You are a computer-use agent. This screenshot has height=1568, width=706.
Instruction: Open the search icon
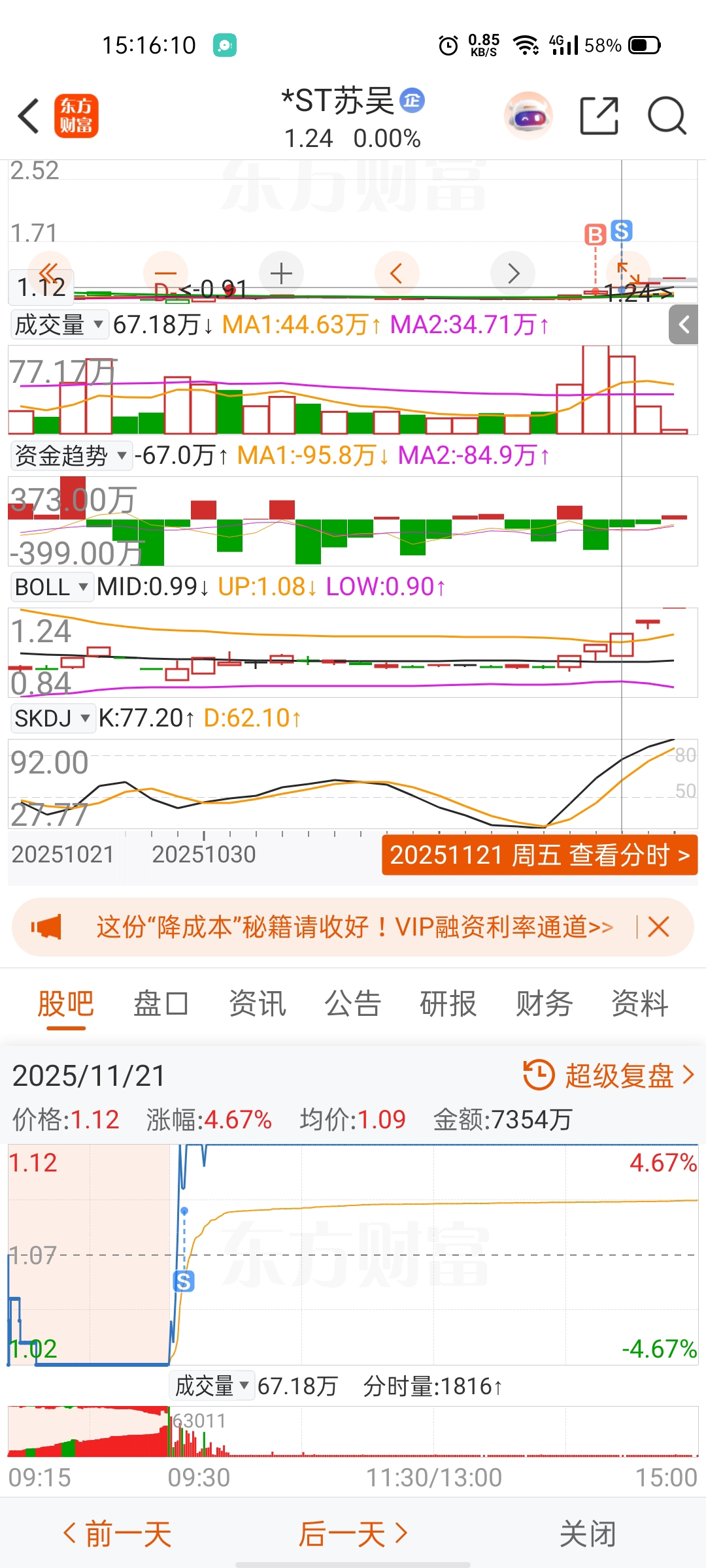[x=666, y=116]
